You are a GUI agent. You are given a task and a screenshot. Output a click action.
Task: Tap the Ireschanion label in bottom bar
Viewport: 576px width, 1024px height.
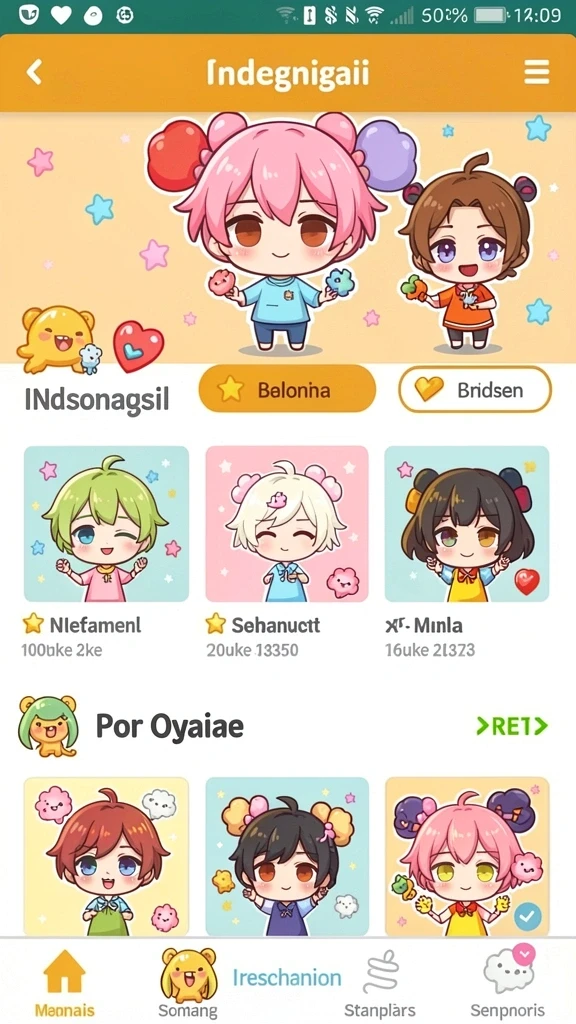pyautogui.click(x=287, y=978)
